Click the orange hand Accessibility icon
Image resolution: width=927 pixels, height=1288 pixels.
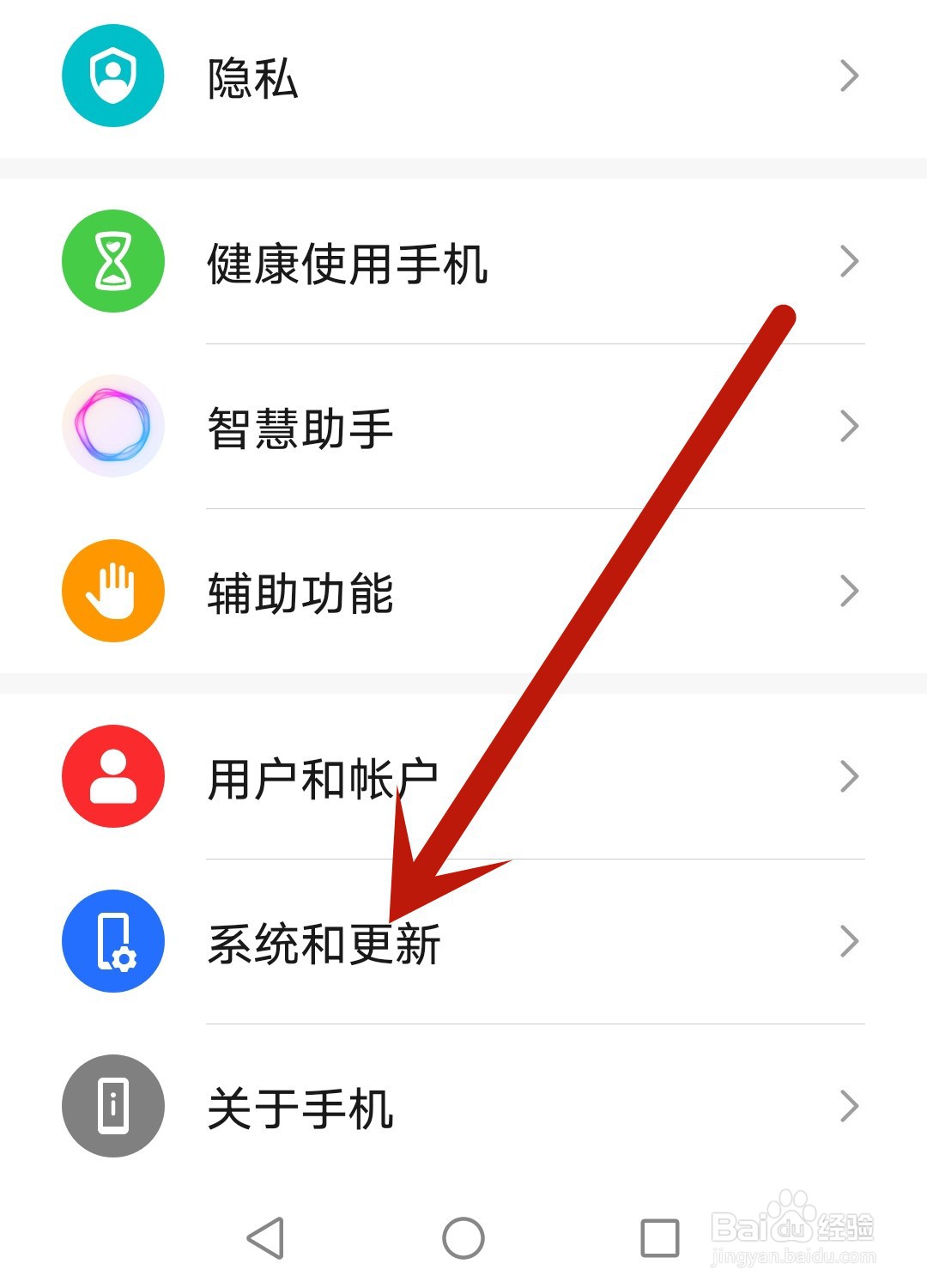pos(112,591)
